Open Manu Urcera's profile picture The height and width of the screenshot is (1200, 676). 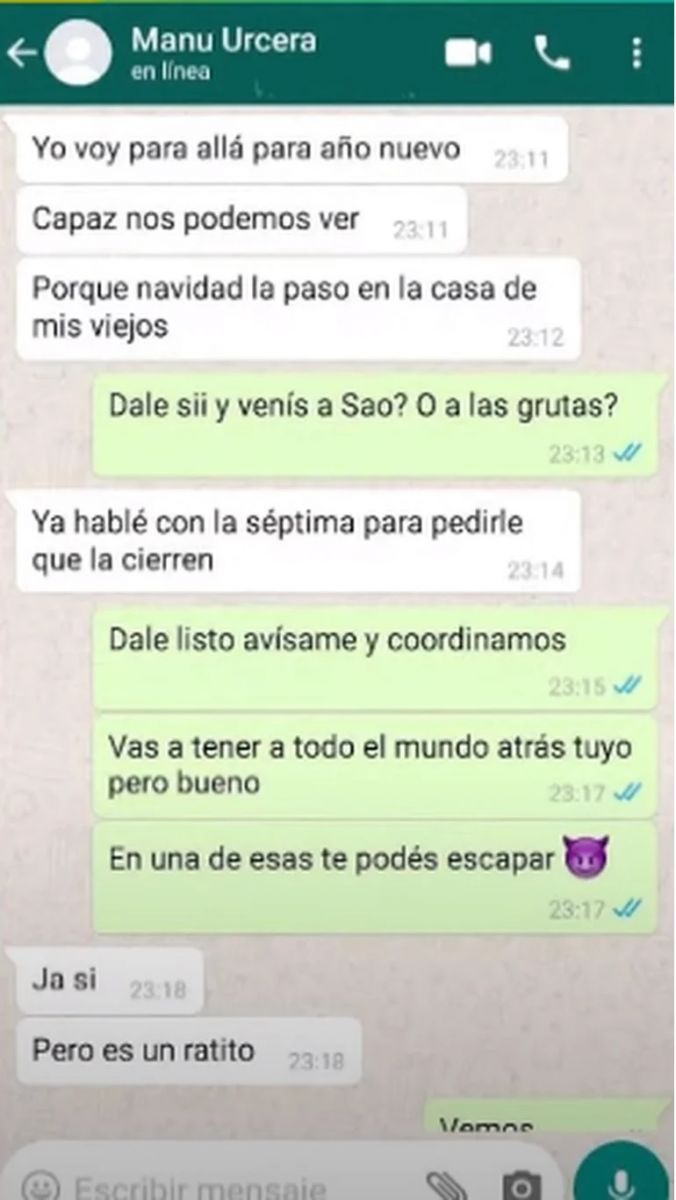point(78,52)
